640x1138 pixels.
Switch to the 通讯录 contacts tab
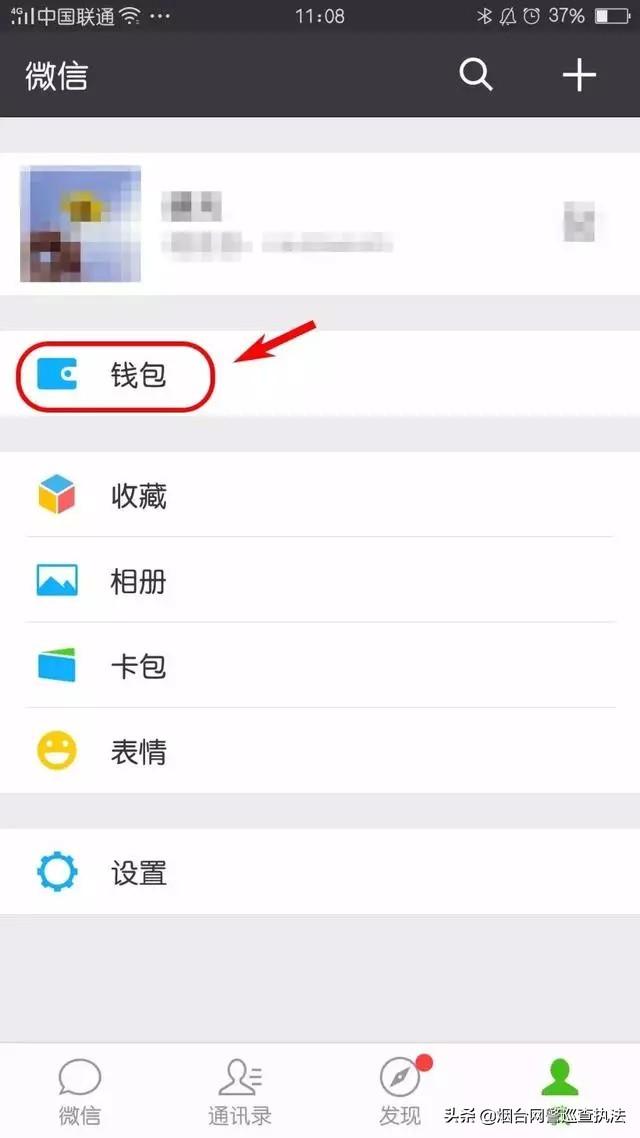[239, 1092]
